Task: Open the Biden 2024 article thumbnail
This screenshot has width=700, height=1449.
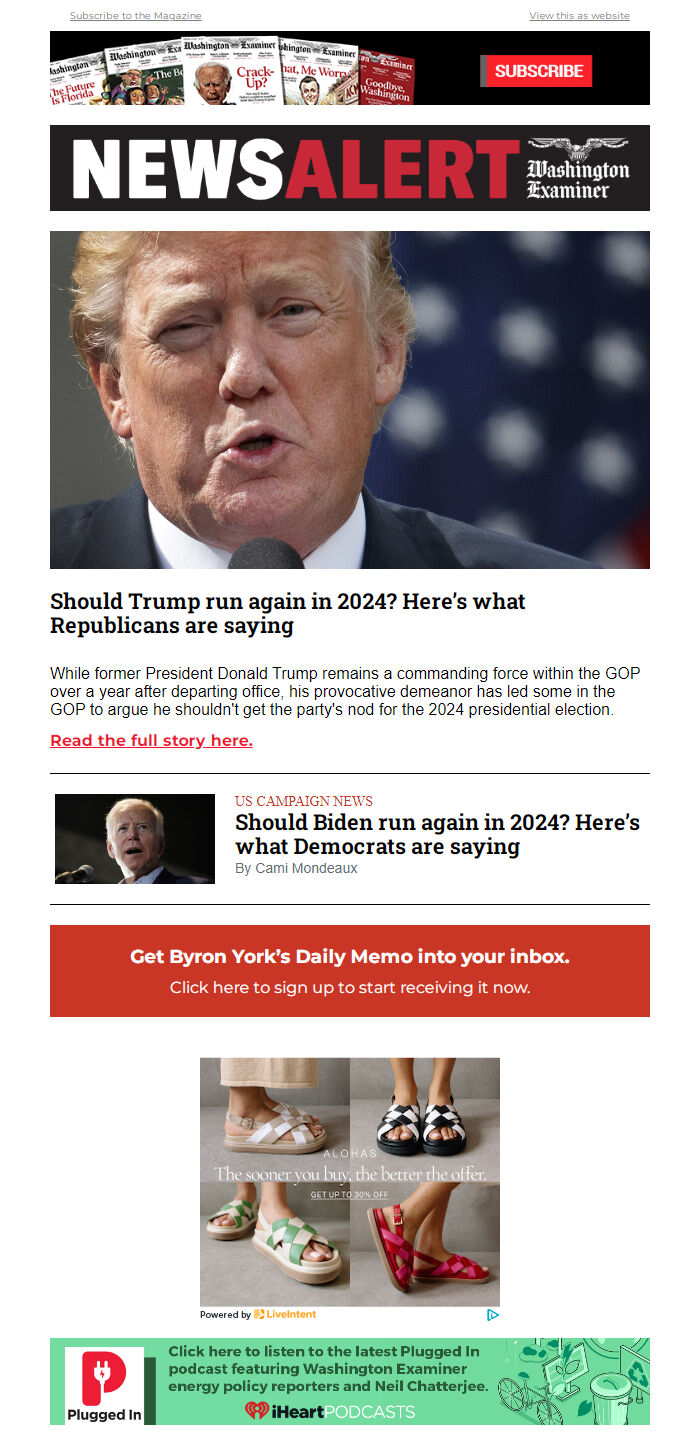Action: (x=135, y=839)
